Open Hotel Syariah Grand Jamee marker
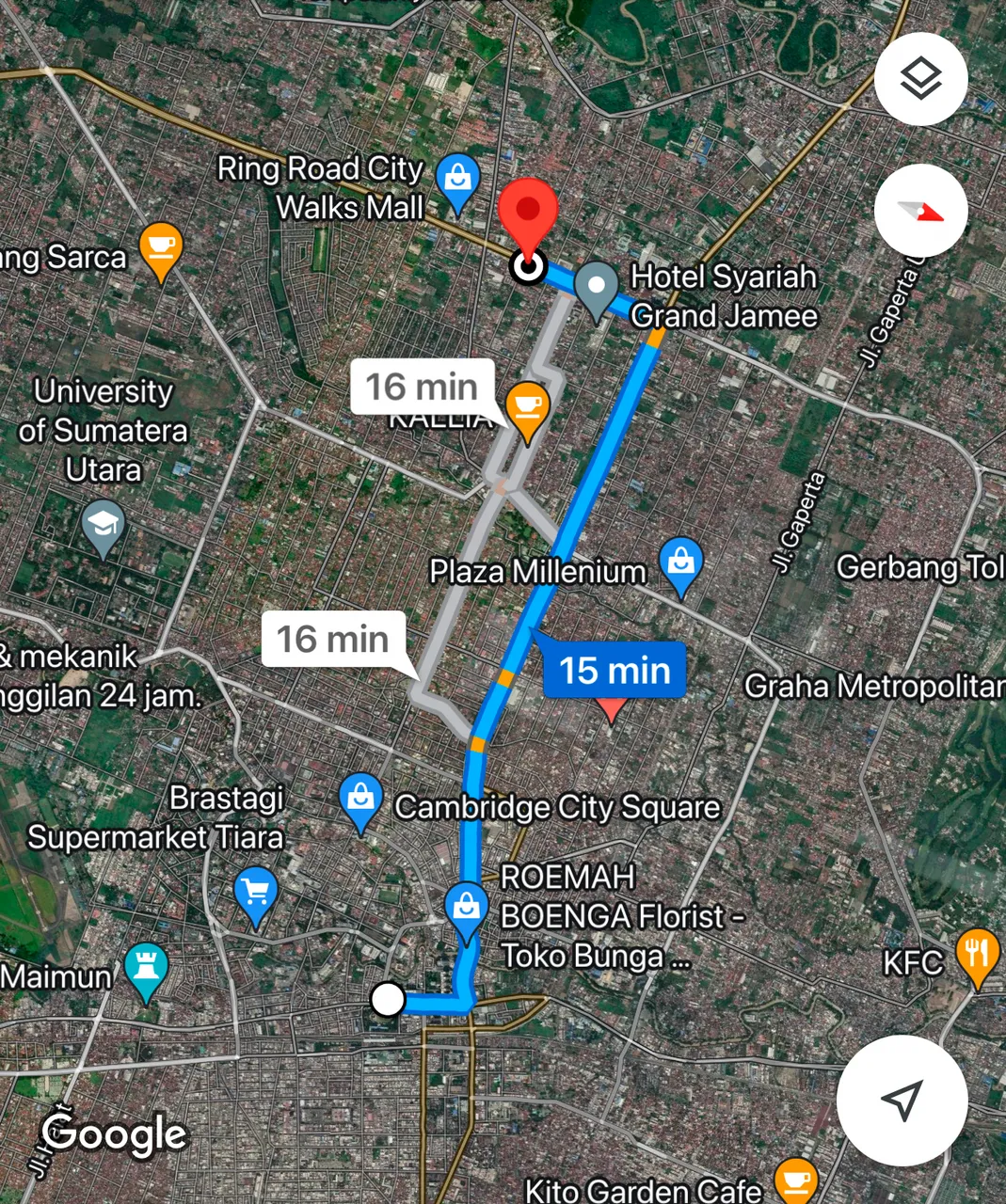1006x1204 pixels. pyautogui.click(x=596, y=287)
